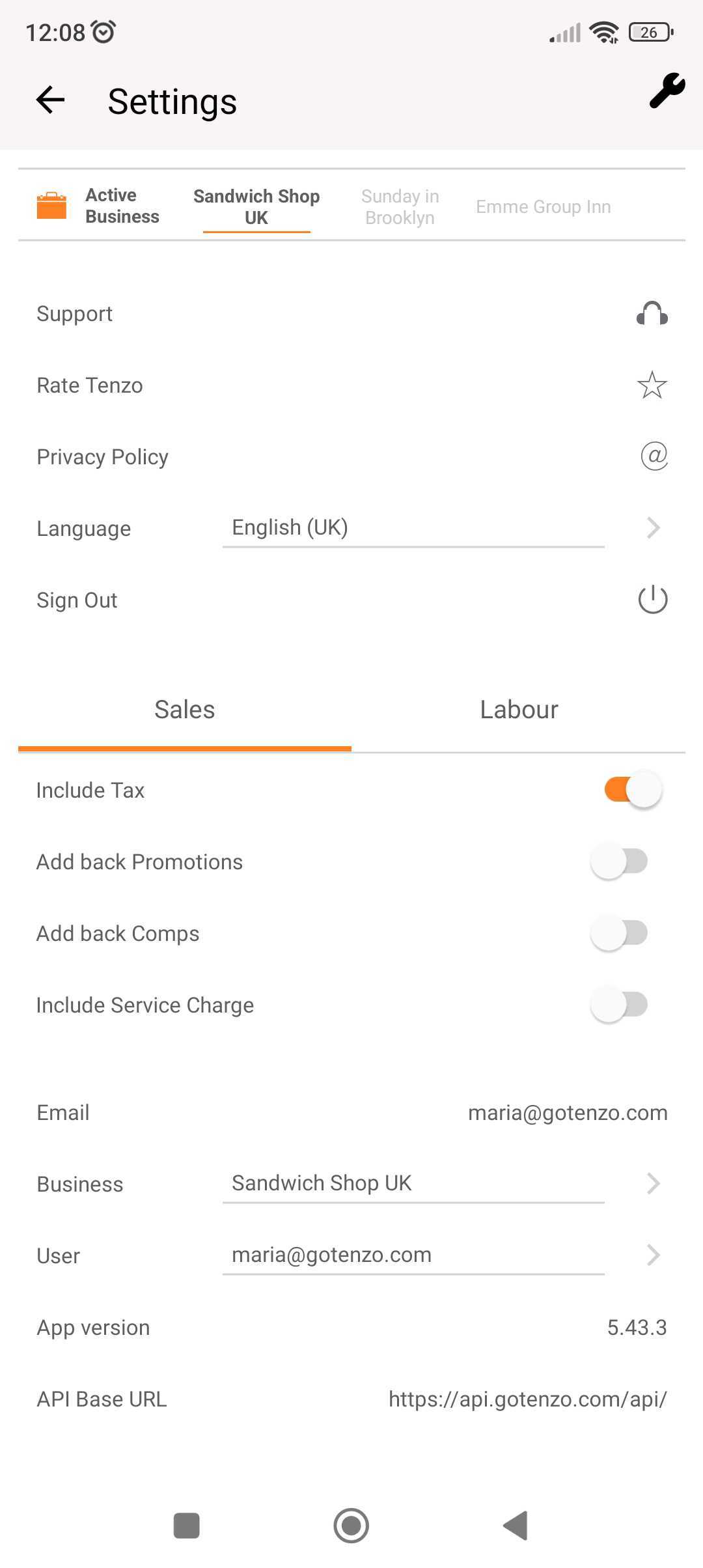The width and height of the screenshot is (703, 1568).
Task: Open Rate Tenzo
Action: (351, 385)
